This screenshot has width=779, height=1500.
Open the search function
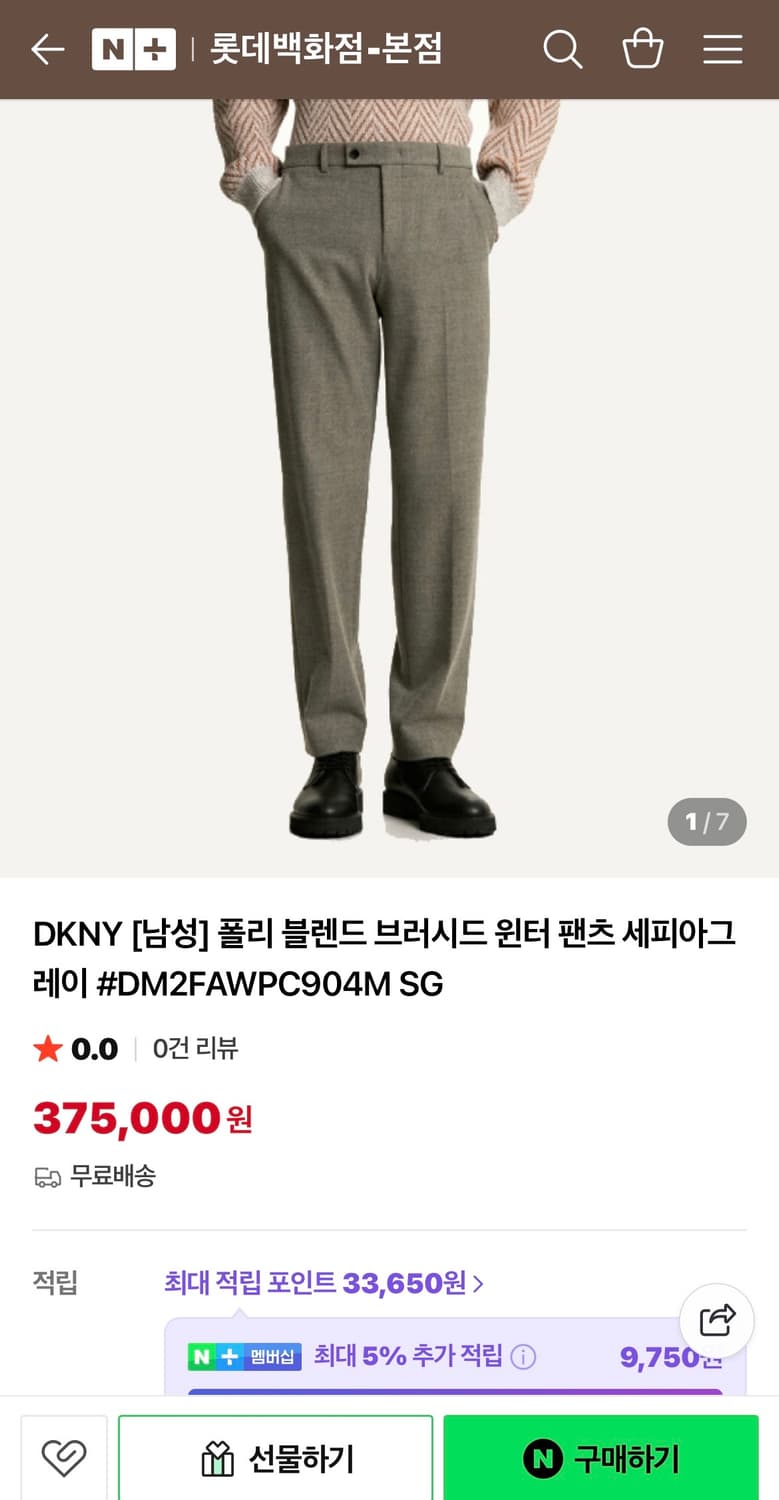pos(562,49)
